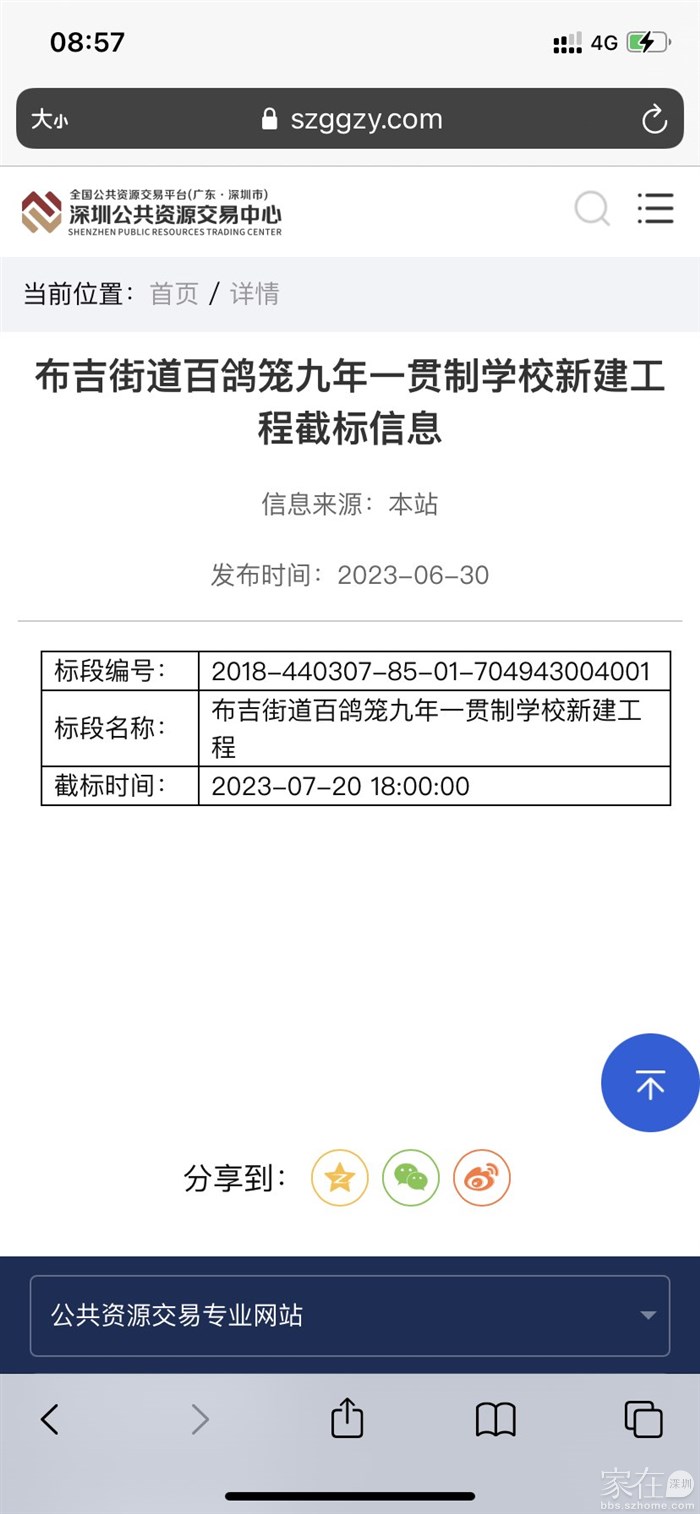Reload the page in Safari
700x1514 pixels.
654,120
